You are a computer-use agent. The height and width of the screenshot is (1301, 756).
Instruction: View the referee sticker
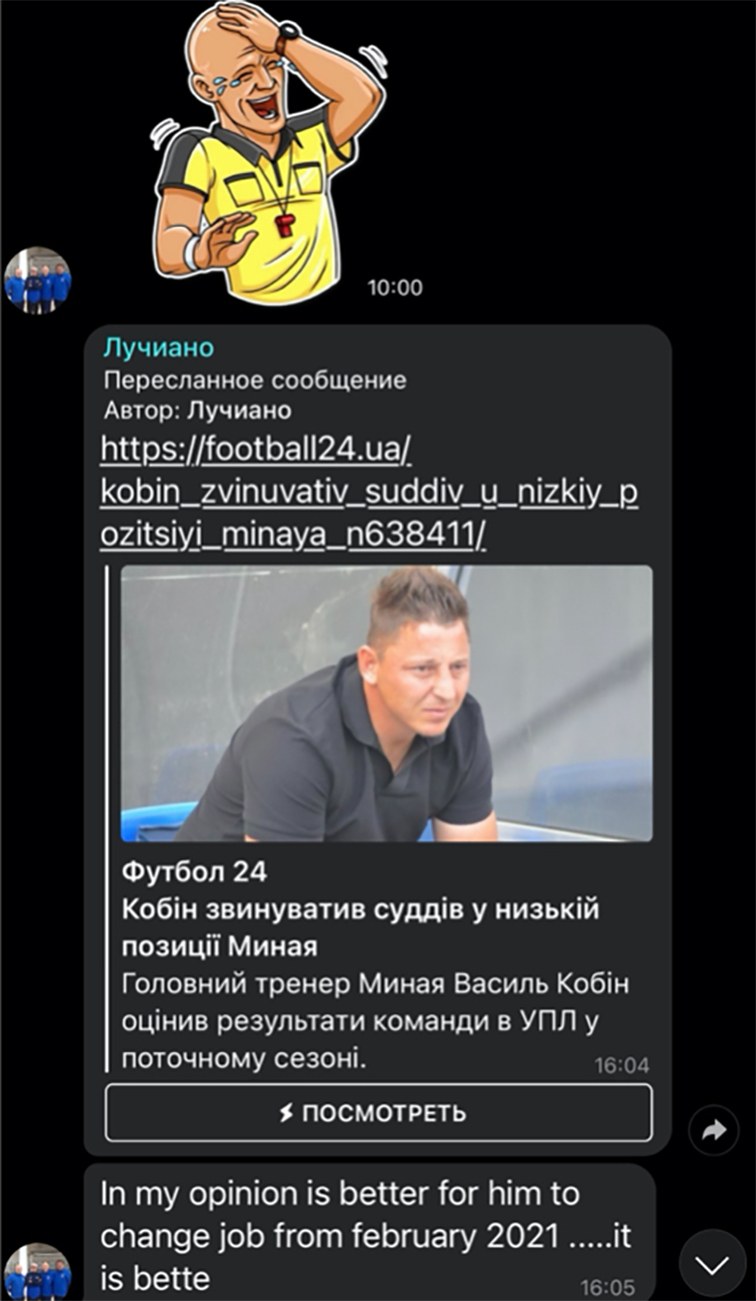264,150
